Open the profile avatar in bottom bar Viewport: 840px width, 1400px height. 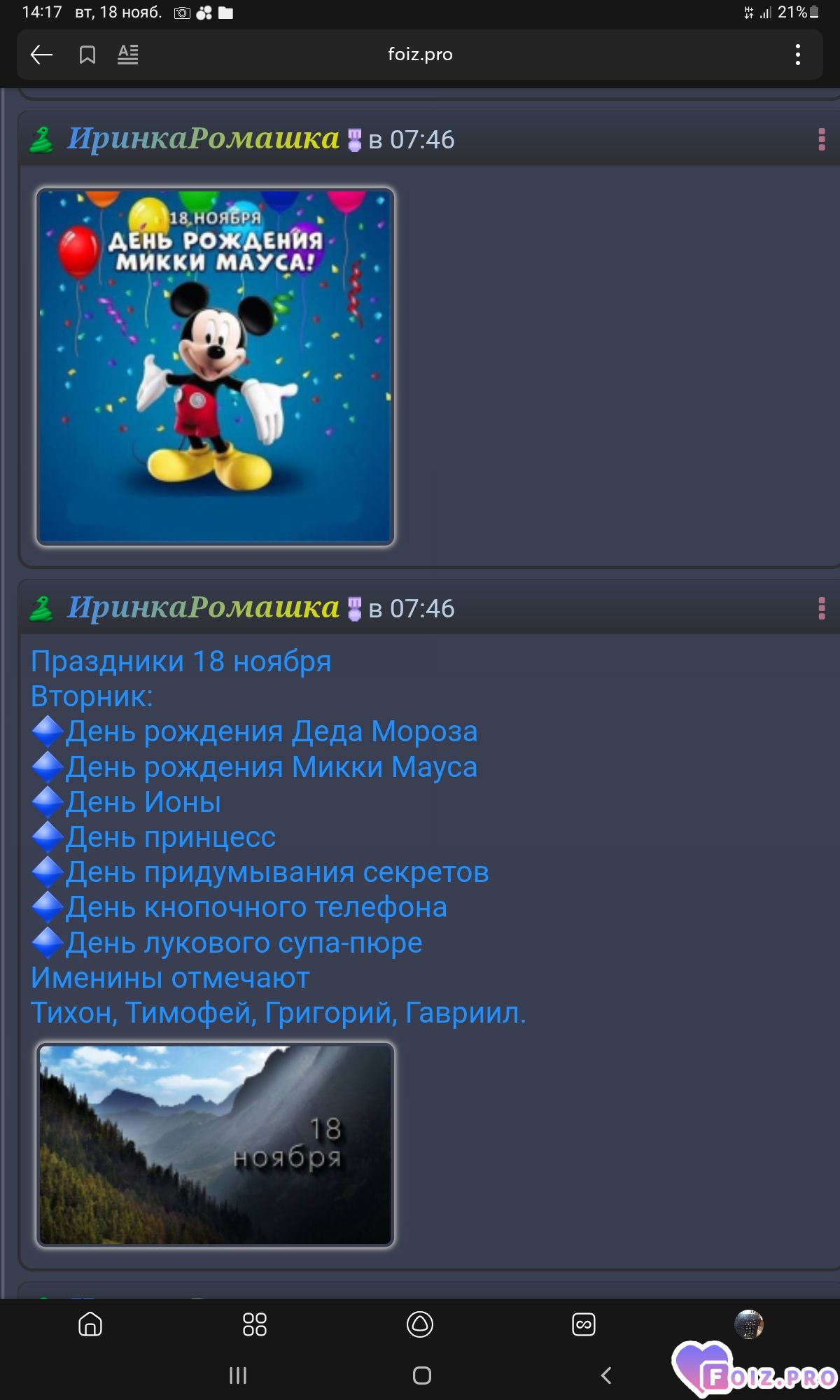pyautogui.click(x=748, y=1324)
